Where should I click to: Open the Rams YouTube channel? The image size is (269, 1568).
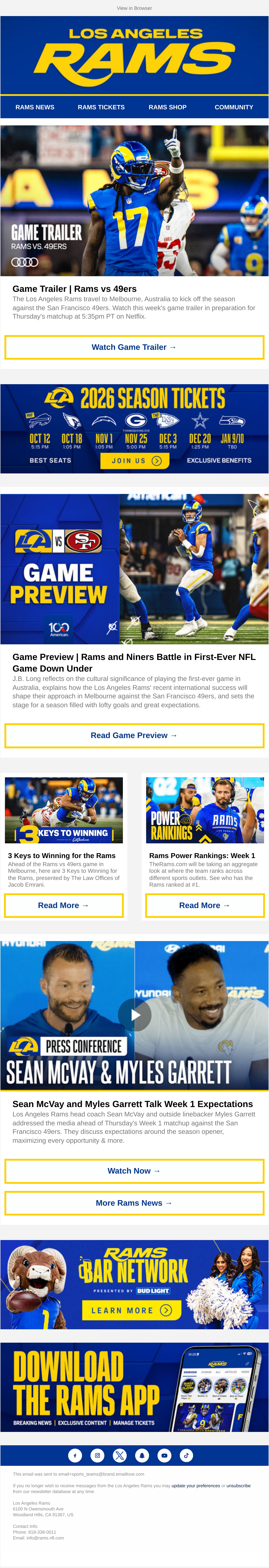(x=164, y=1455)
